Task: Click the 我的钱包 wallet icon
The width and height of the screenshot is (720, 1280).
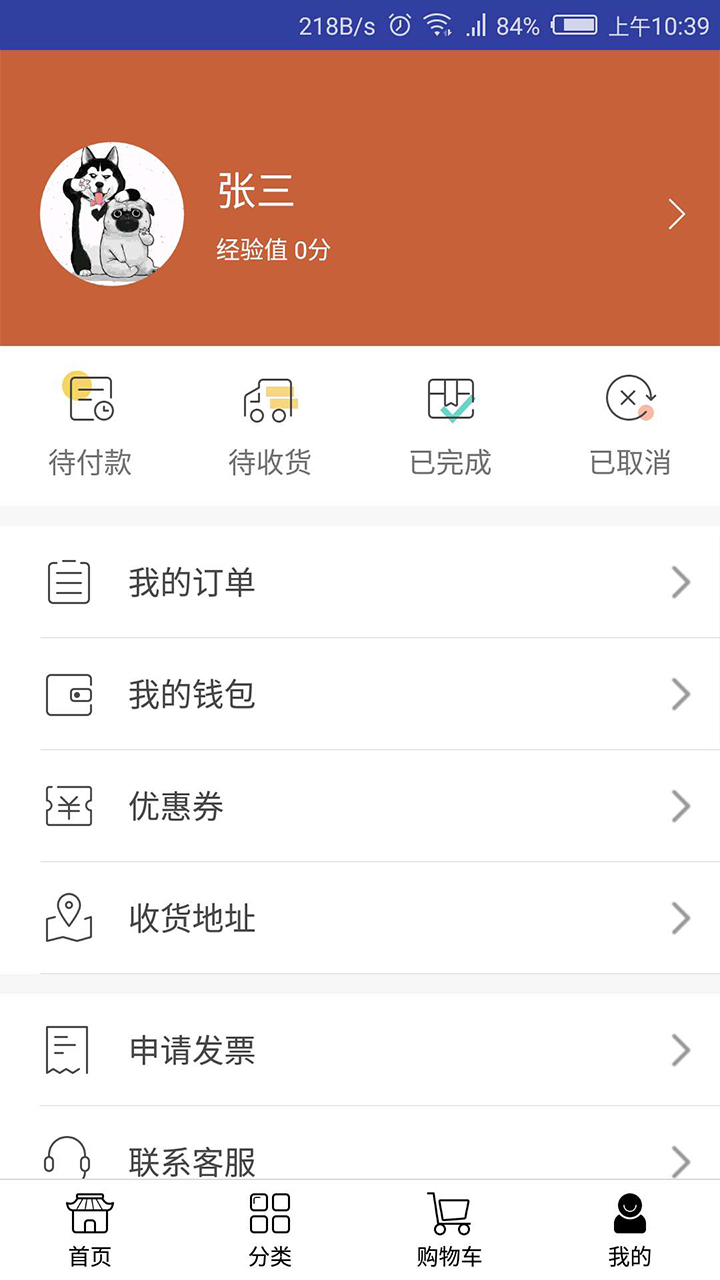Action: (67, 694)
